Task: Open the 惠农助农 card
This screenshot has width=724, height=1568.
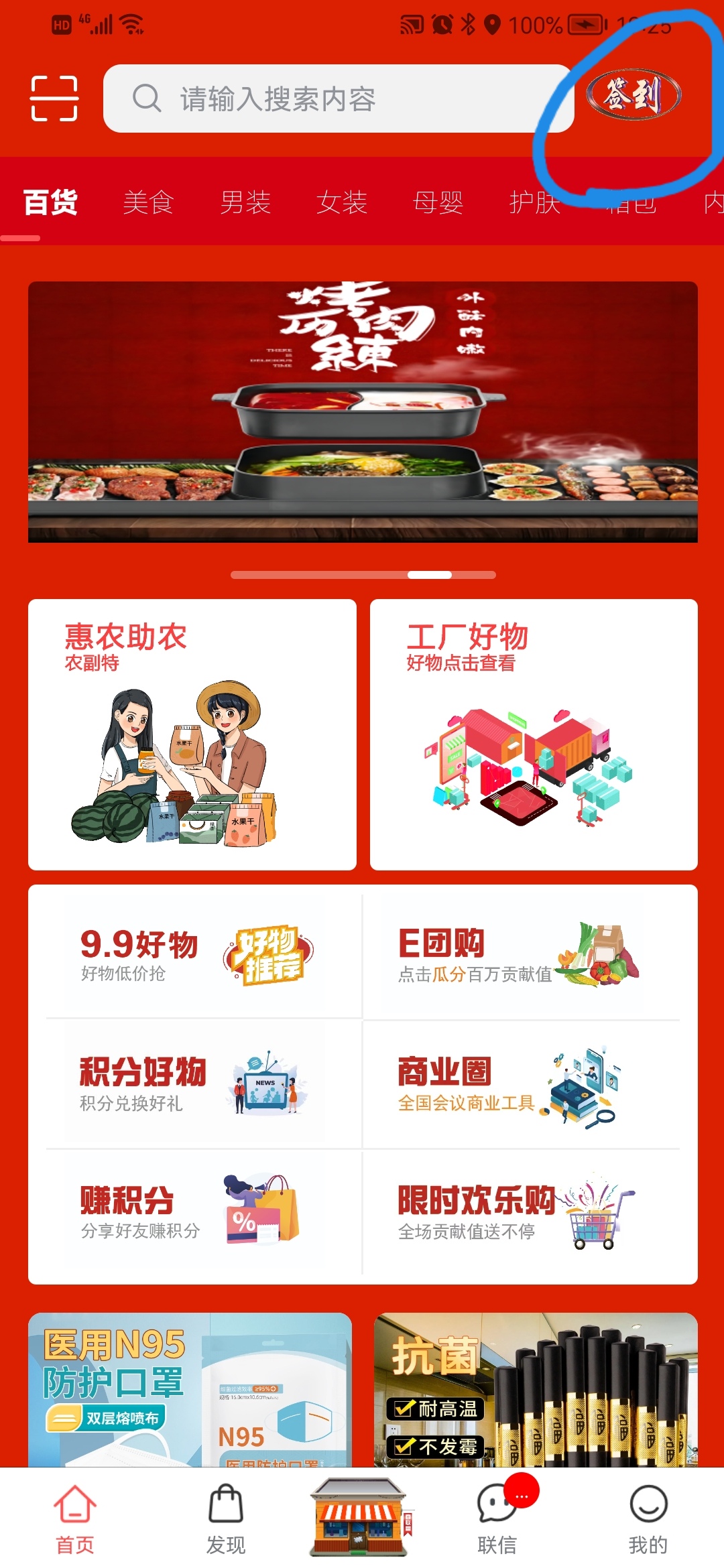Action: [192, 734]
